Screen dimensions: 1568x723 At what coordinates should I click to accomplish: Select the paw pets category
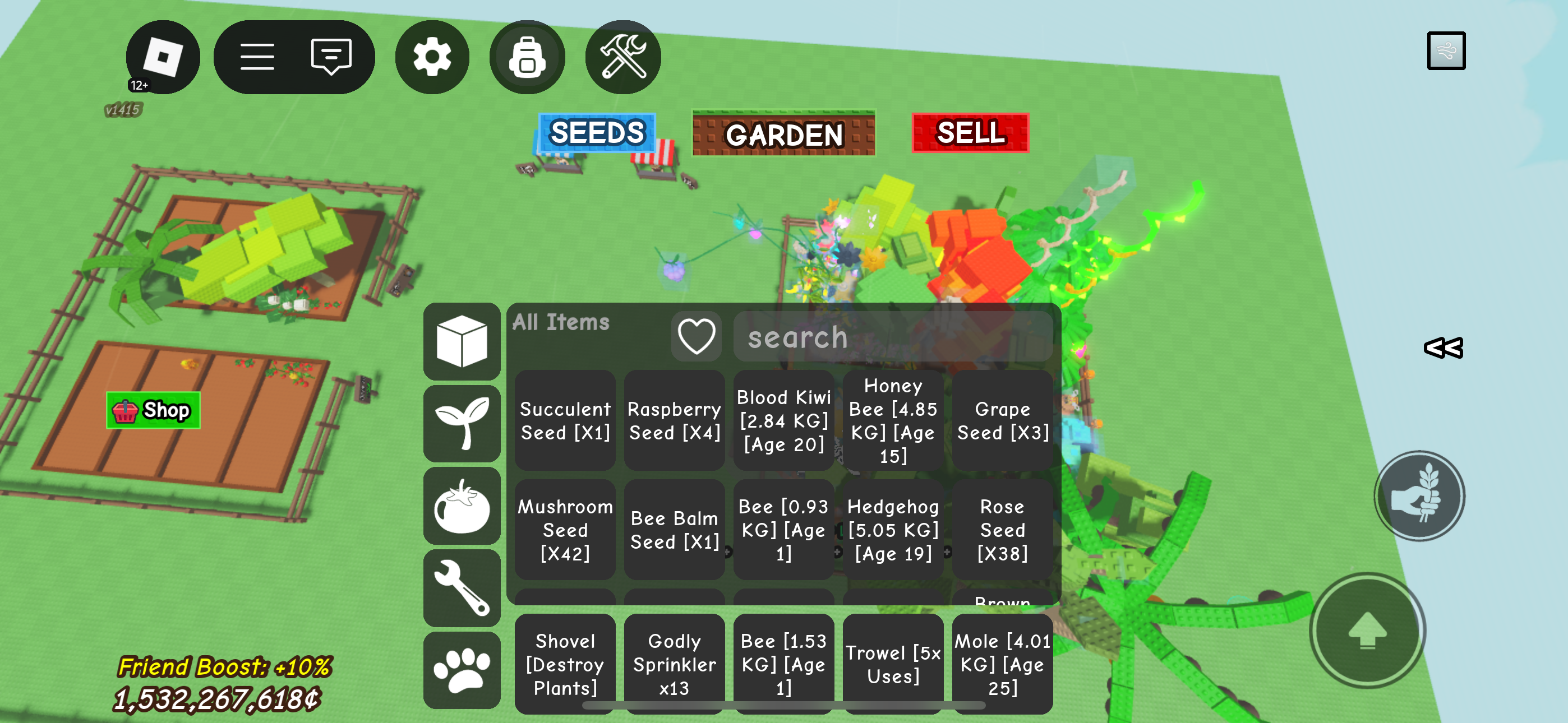coord(462,669)
